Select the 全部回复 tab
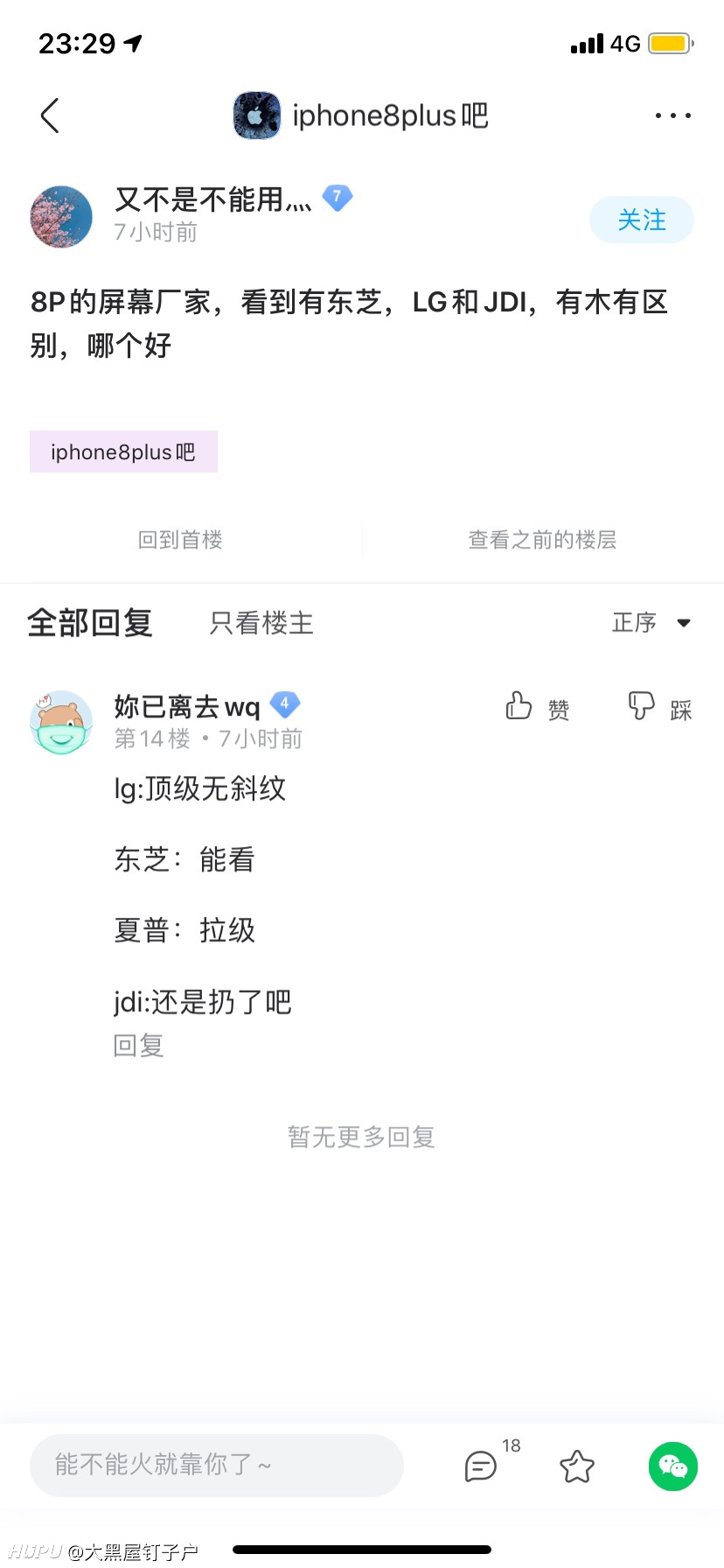Viewport: 724px width, 1568px height. click(90, 623)
